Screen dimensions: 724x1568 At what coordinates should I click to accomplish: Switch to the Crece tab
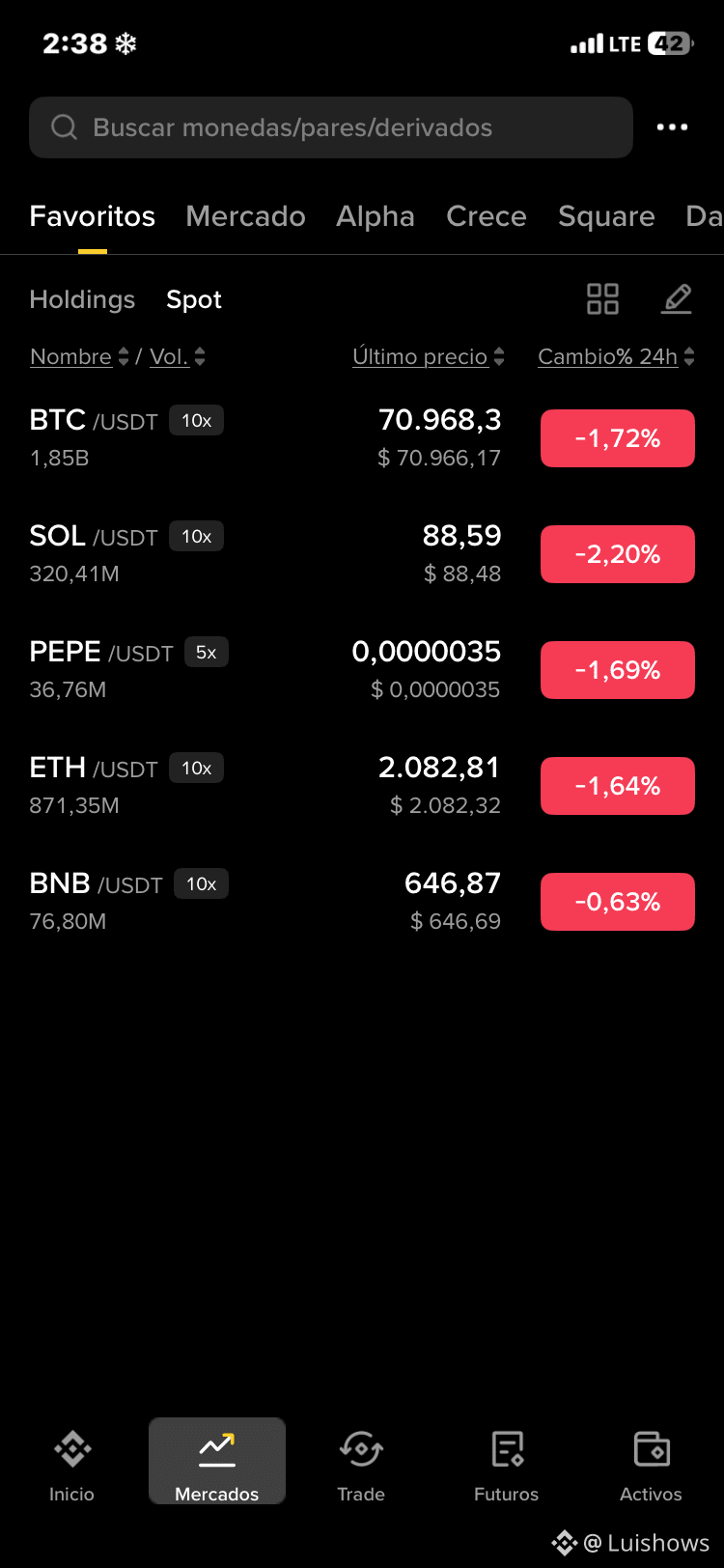click(x=487, y=216)
